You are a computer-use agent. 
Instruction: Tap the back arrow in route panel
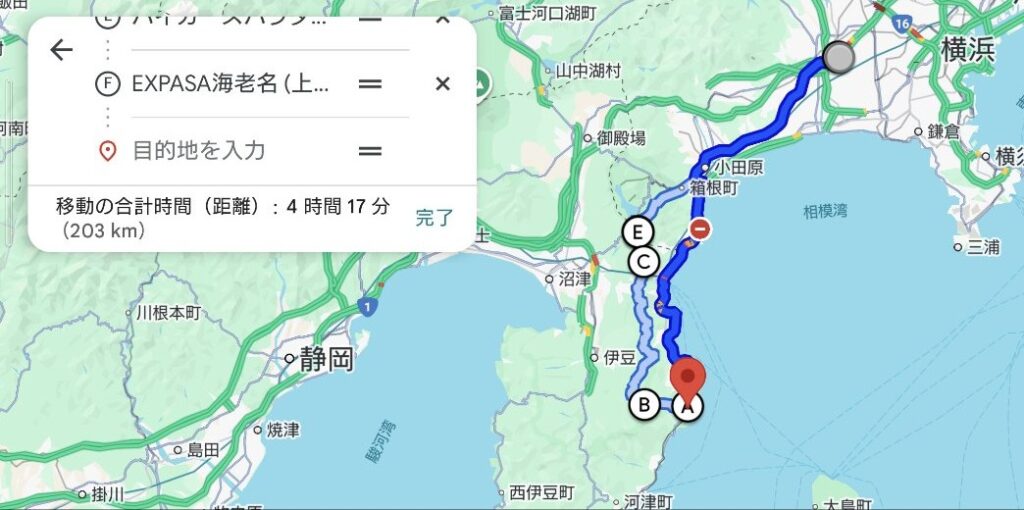tap(62, 50)
